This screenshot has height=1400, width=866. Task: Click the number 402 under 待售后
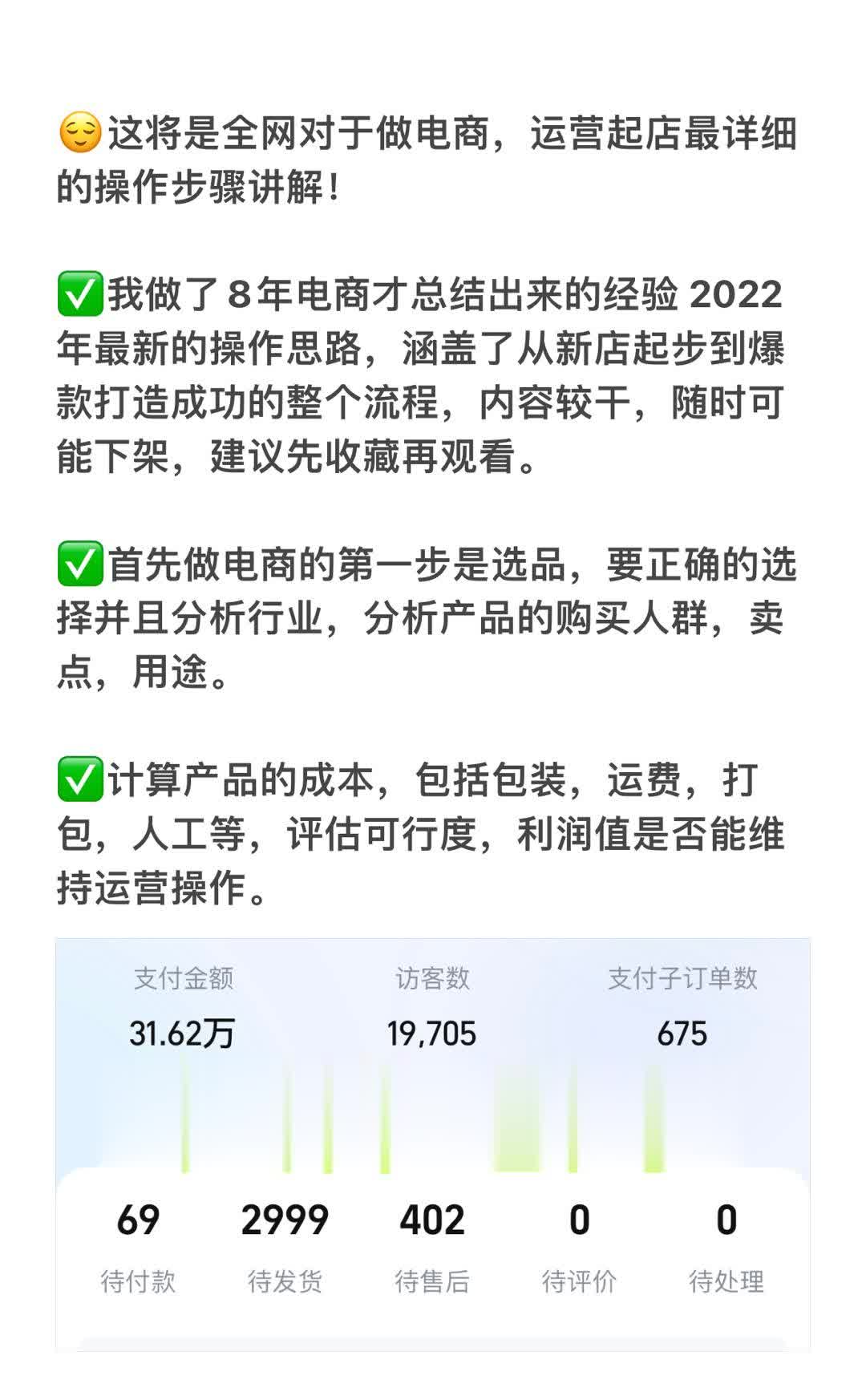(431, 1222)
